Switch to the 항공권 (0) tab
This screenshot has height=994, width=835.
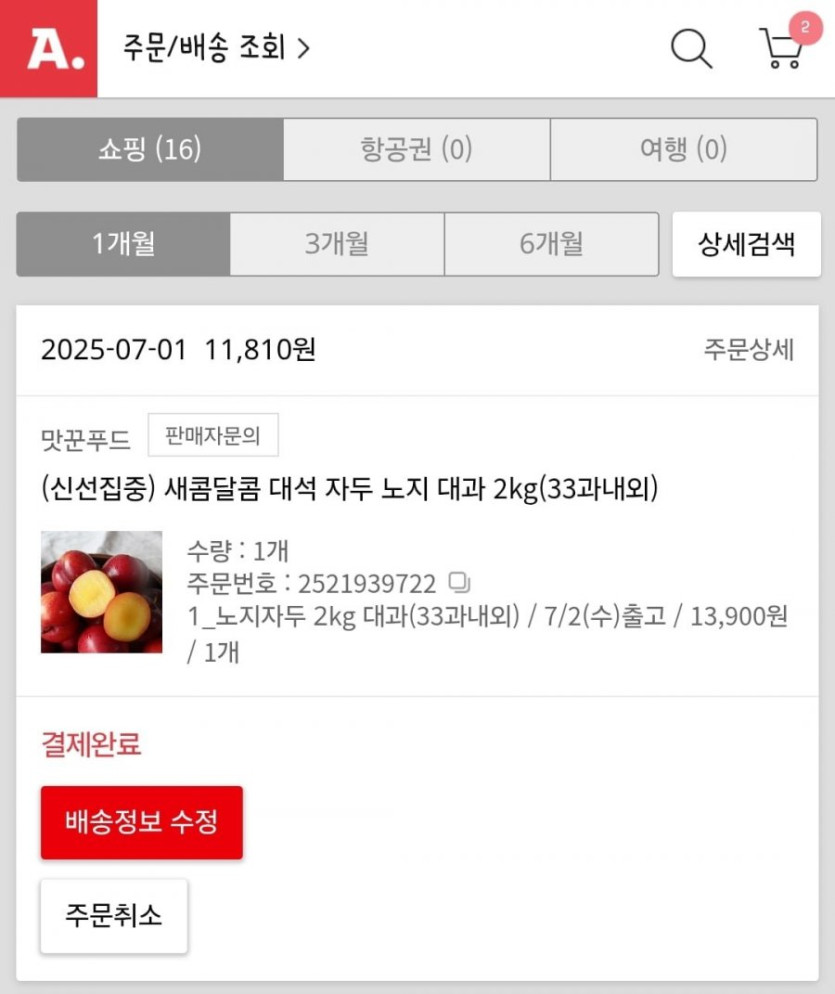coord(416,150)
